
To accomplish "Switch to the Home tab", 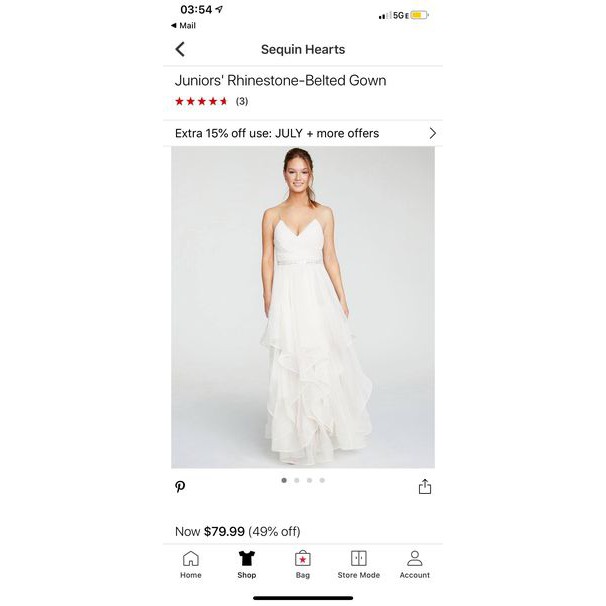I will point(191,564).
